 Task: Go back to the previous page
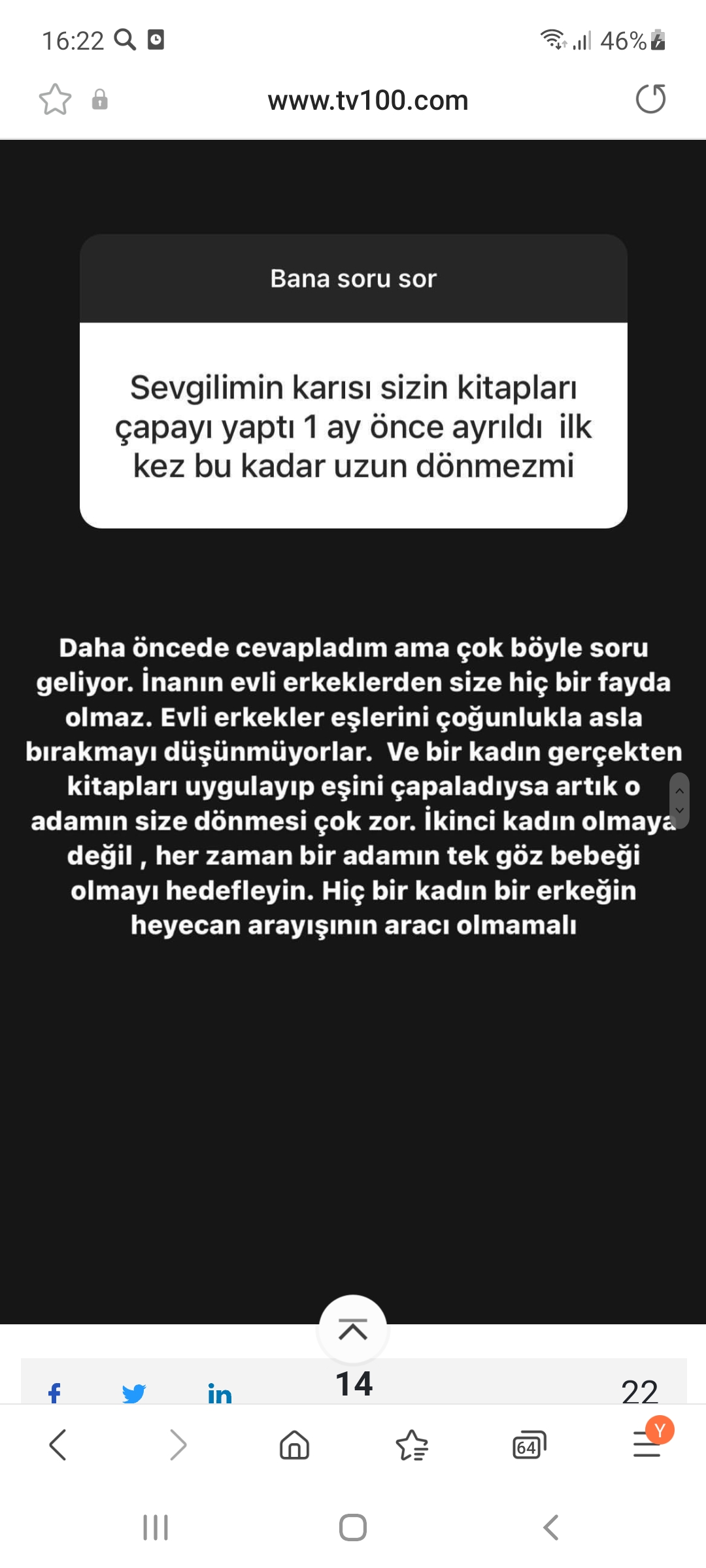[x=58, y=1444]
